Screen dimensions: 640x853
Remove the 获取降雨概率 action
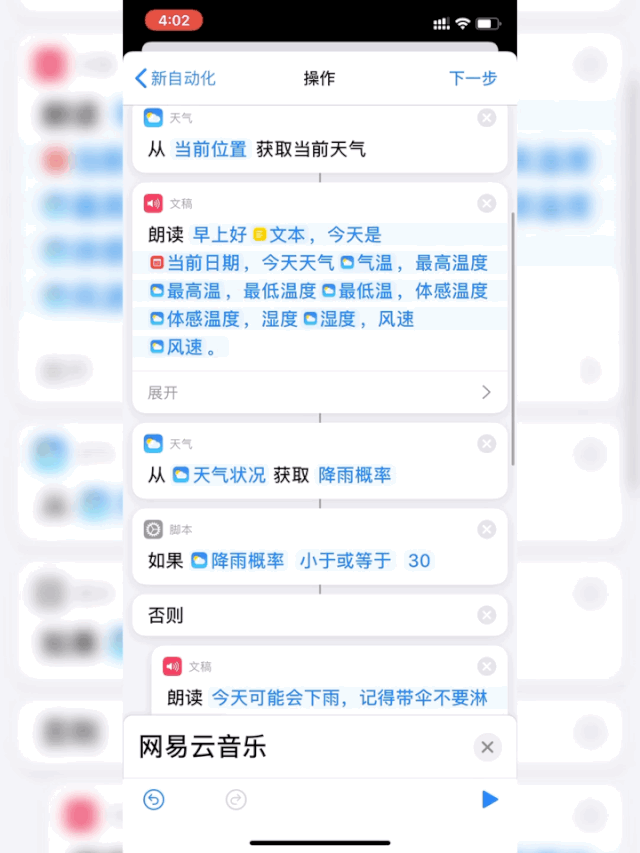(486, 443)
